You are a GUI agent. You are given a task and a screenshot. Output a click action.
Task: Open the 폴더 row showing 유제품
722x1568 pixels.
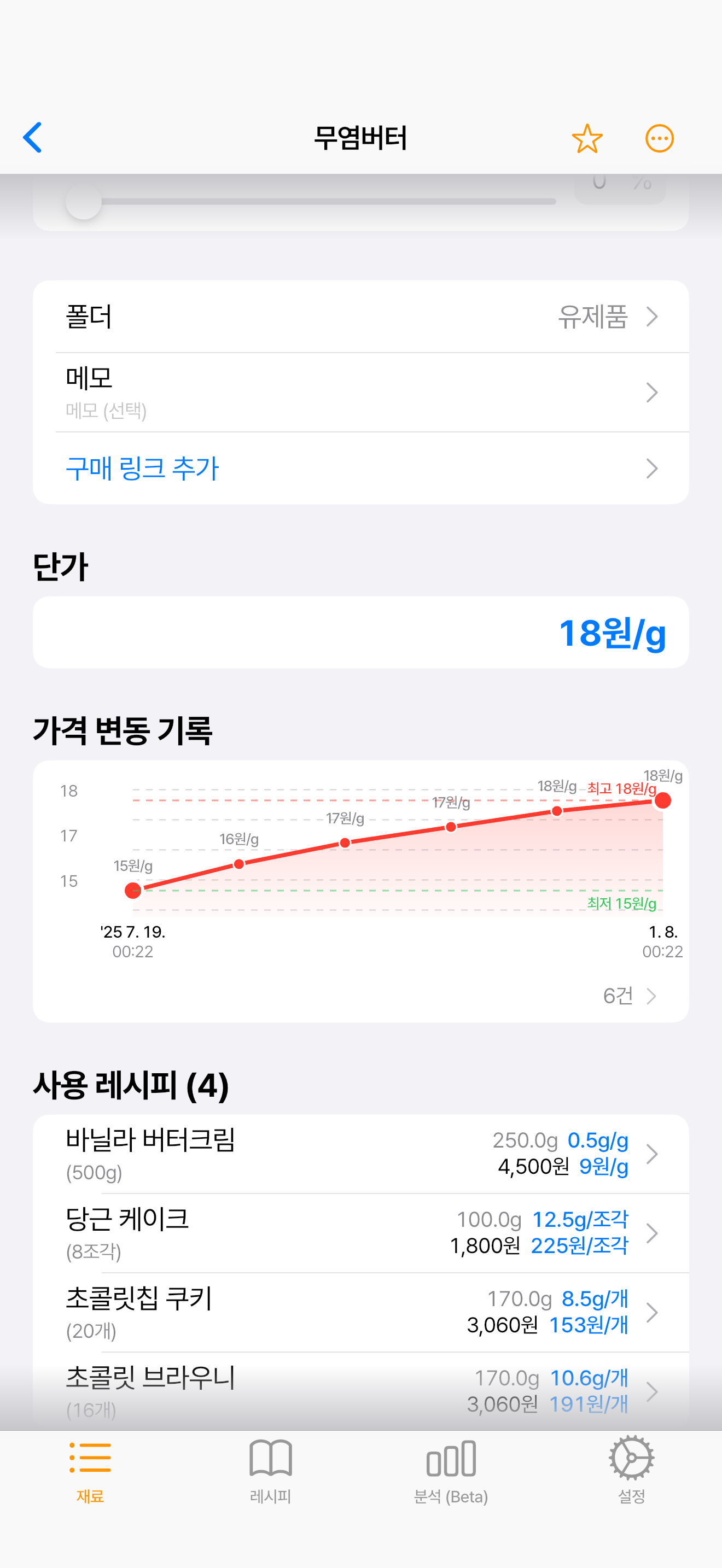tap(361, 317)
